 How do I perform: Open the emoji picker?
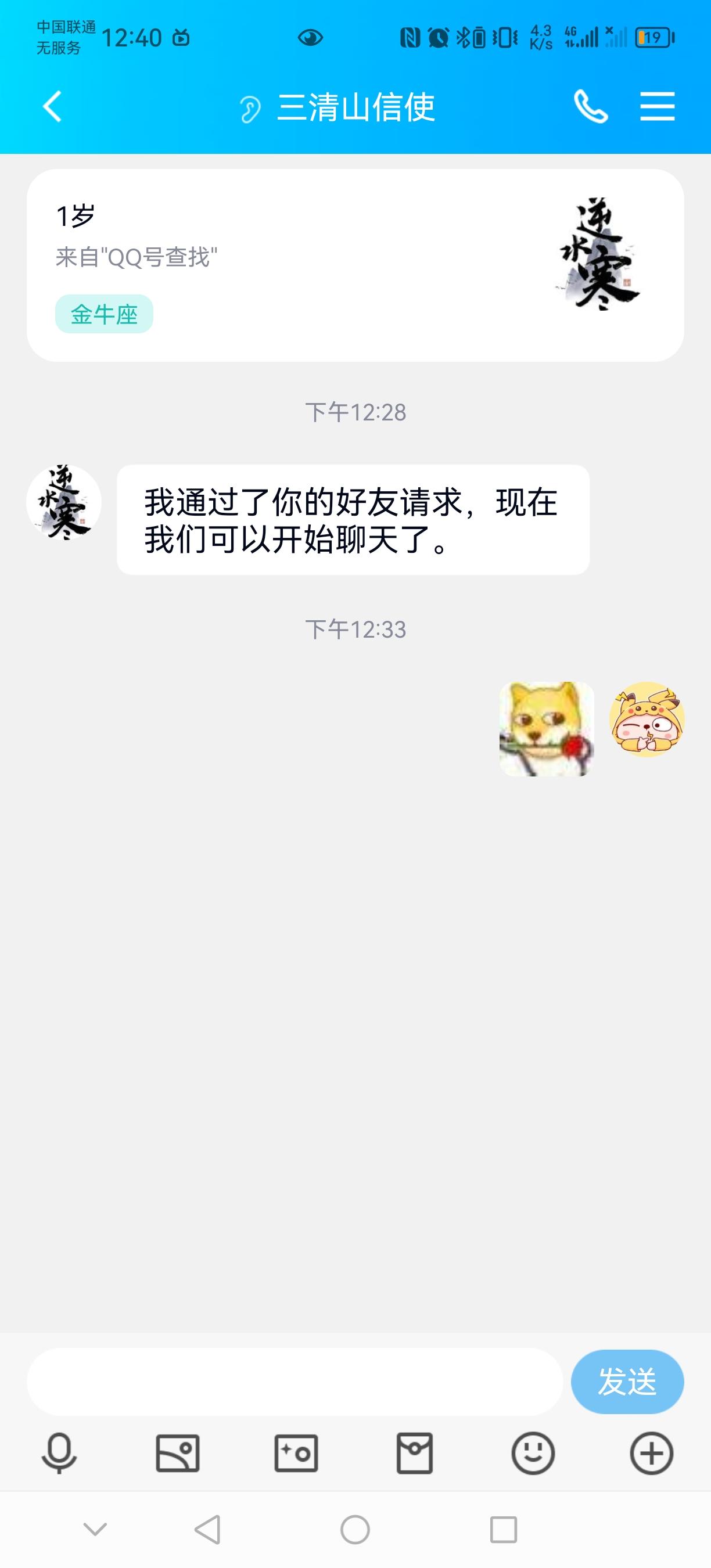(x=533, y=1453)
